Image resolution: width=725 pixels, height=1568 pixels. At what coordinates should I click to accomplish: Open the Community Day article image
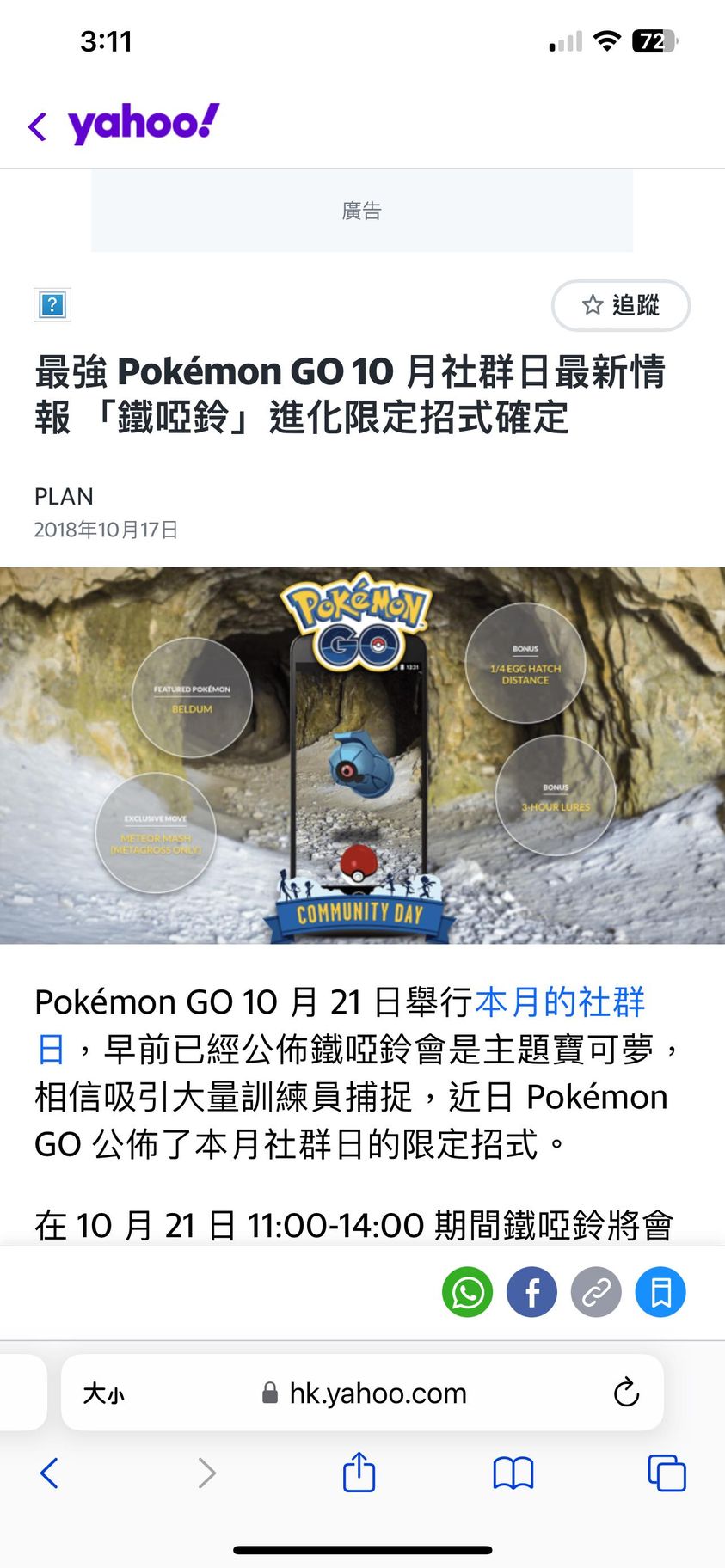tap(362, 755)
